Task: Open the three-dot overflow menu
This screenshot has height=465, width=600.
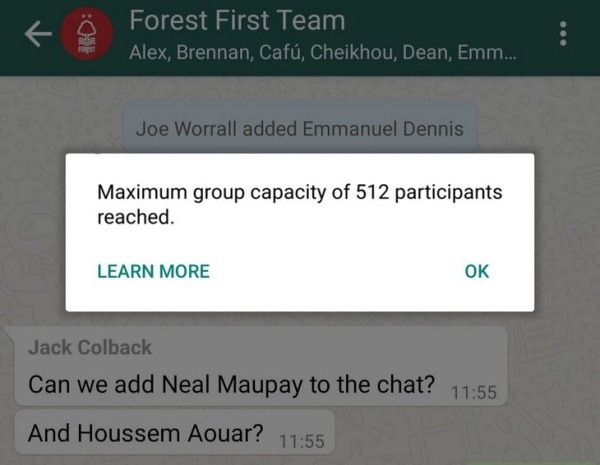Action: (x=563, y=35)
